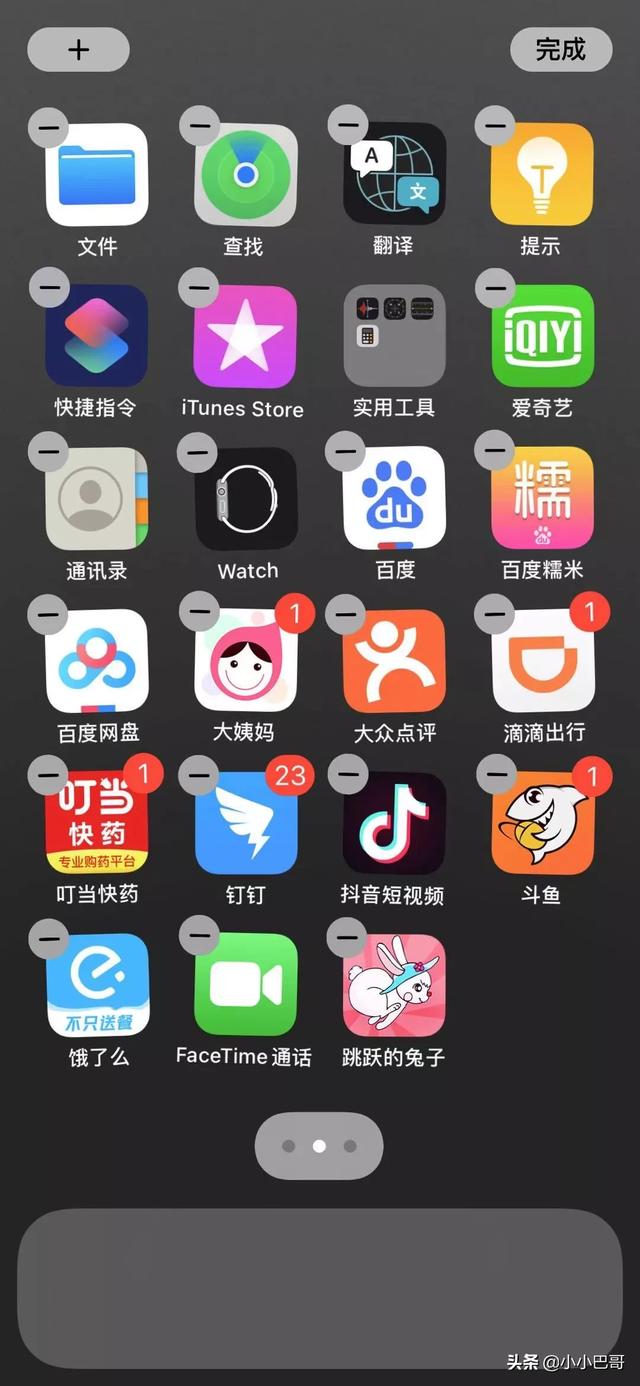Tap the page indicator dots
Image resolution: width=640 pixels, height=1386 pixels.
pos(319,1146)
